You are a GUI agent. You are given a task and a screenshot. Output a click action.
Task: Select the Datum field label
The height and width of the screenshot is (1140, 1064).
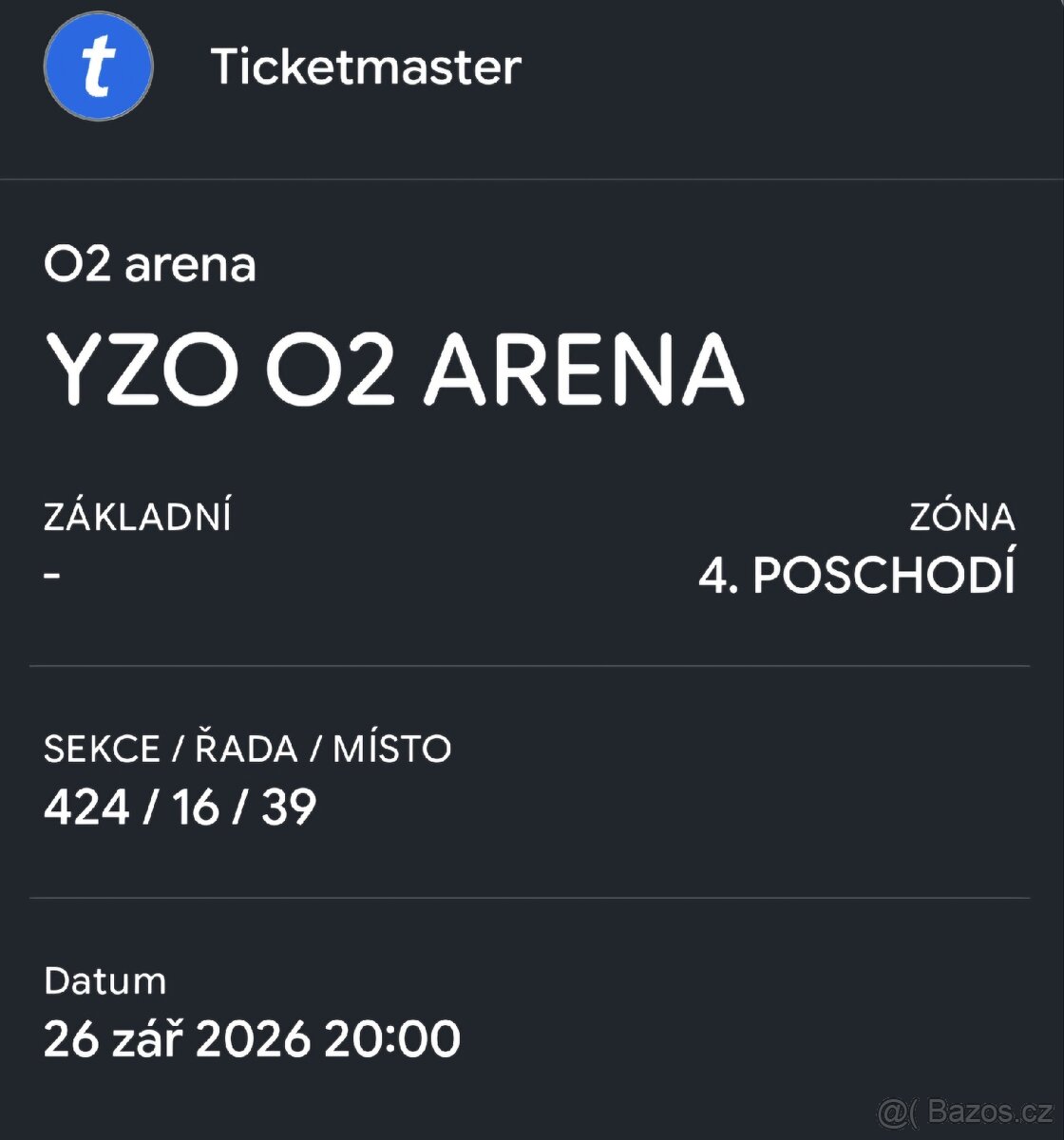click(x=104, y=980)
